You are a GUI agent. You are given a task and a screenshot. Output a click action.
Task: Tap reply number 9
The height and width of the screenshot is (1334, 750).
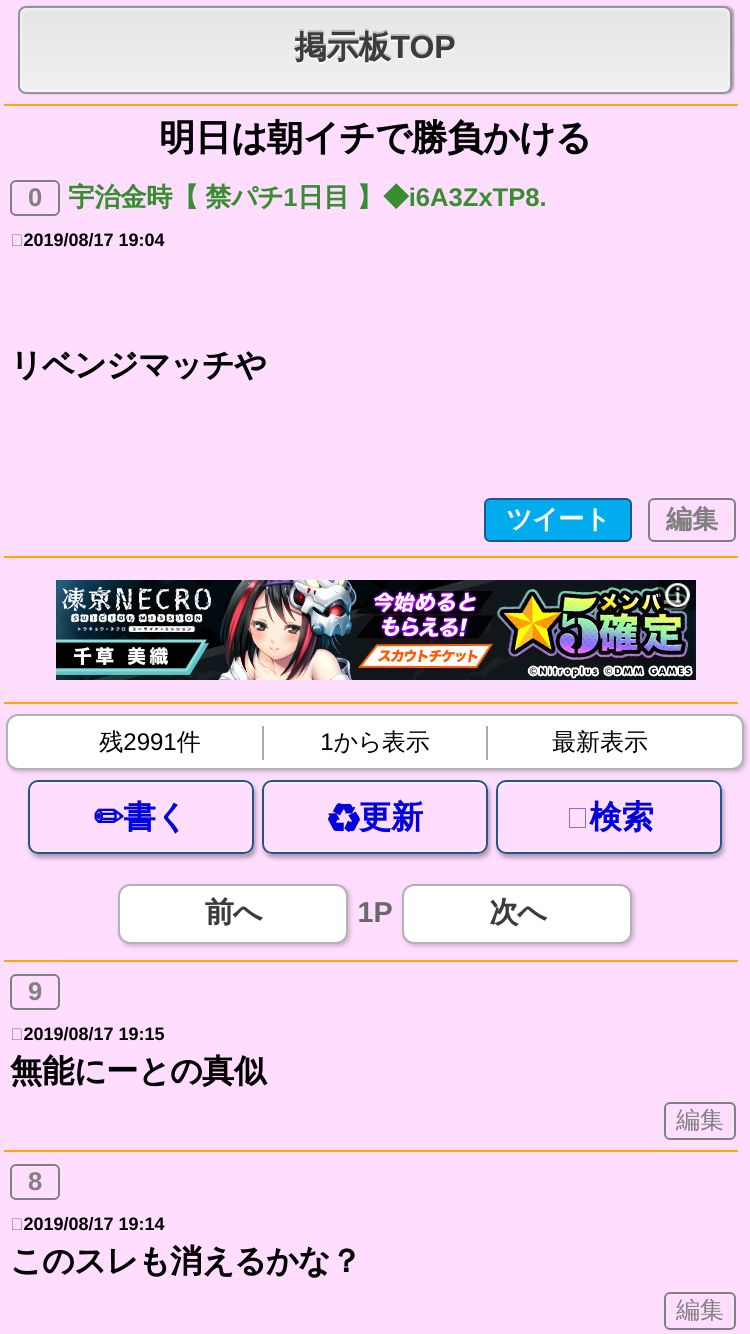pyautogui.click(x=35, y=992)
